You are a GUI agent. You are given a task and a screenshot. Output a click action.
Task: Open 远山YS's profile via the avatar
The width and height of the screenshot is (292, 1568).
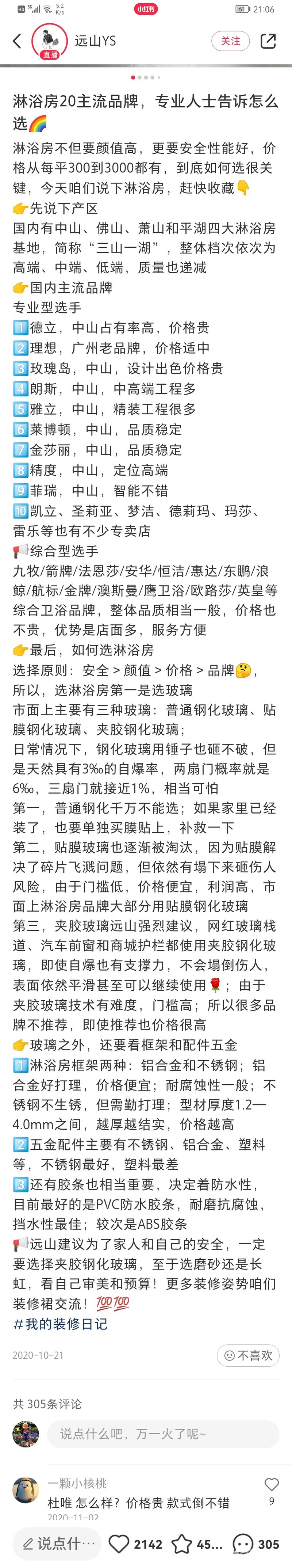coord(50,41)
